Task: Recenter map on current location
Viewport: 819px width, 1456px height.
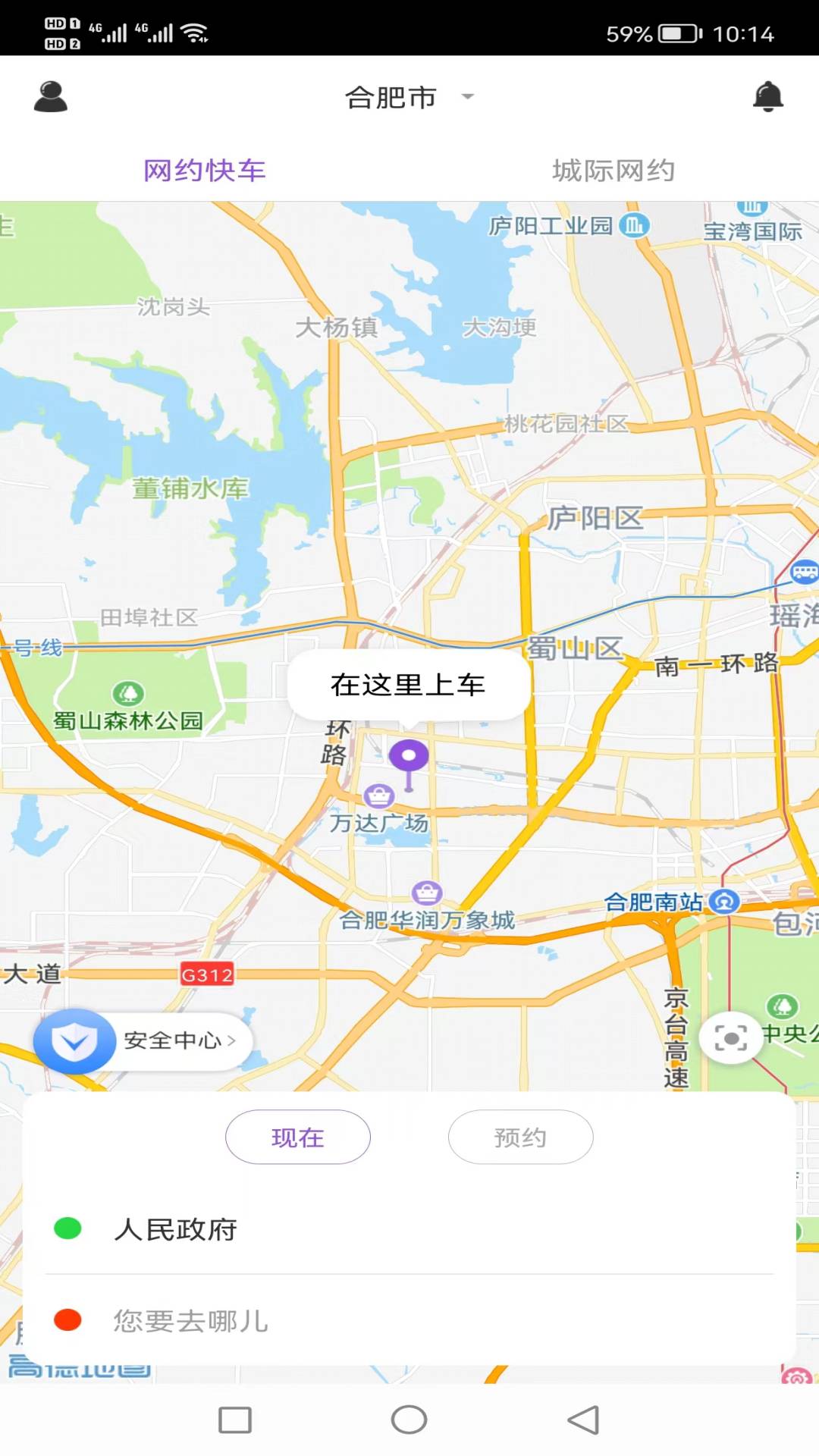Action: click(x=730, y=1038)
